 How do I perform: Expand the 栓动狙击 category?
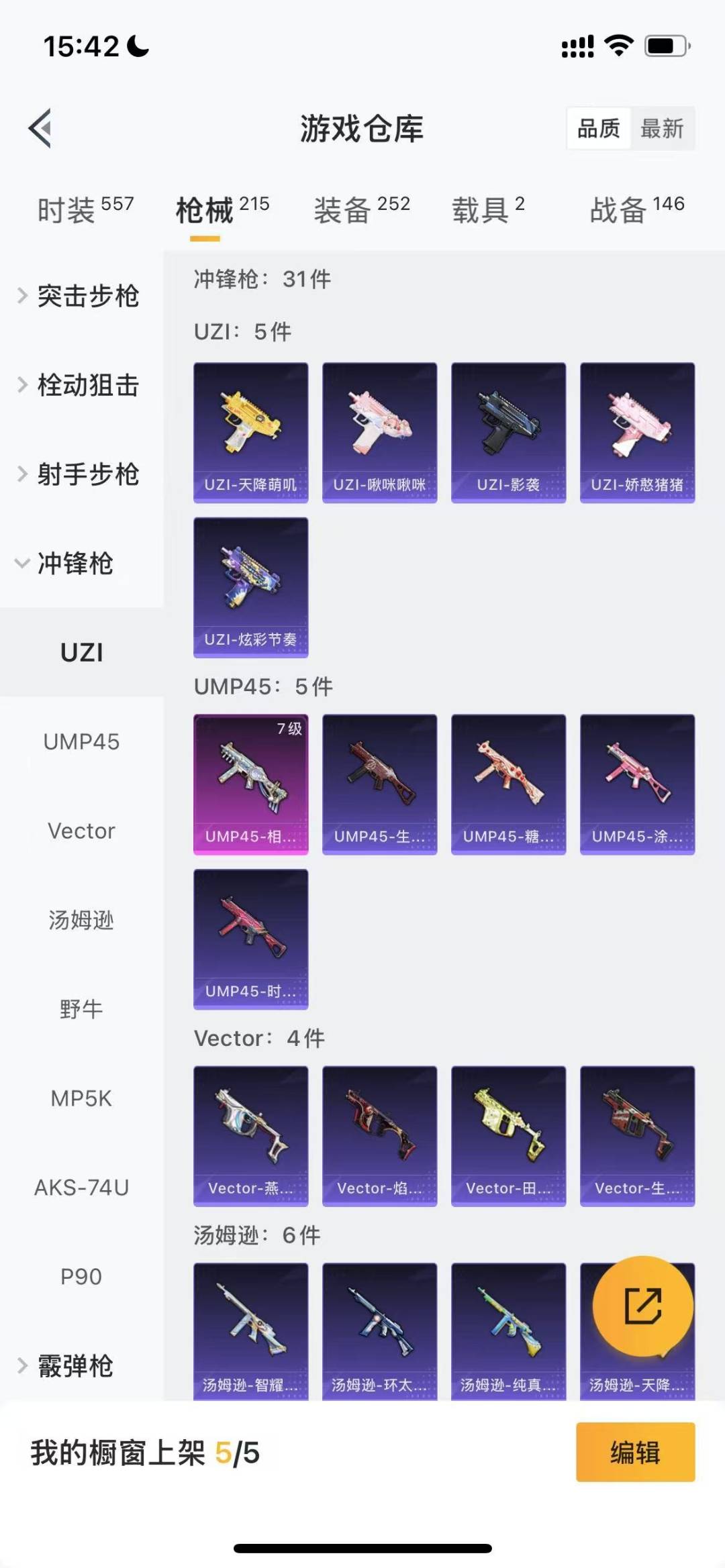[81, 385]
